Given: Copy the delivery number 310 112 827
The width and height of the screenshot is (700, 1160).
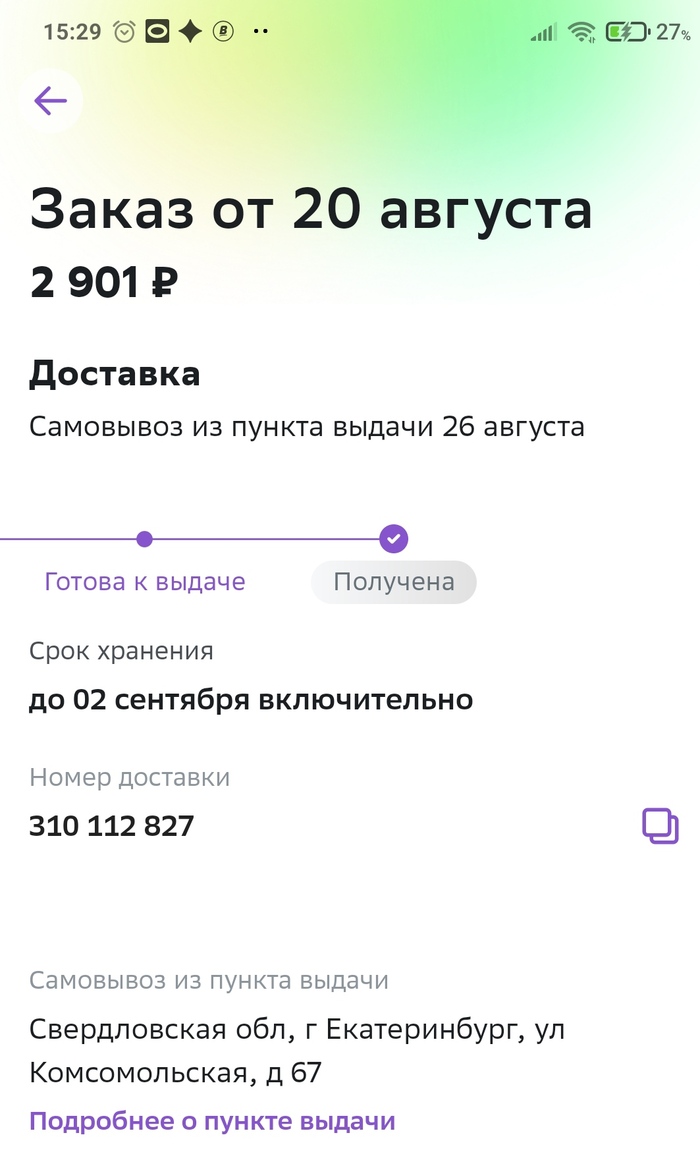Looking at the screenshot, I should click(x=660, y=826).
